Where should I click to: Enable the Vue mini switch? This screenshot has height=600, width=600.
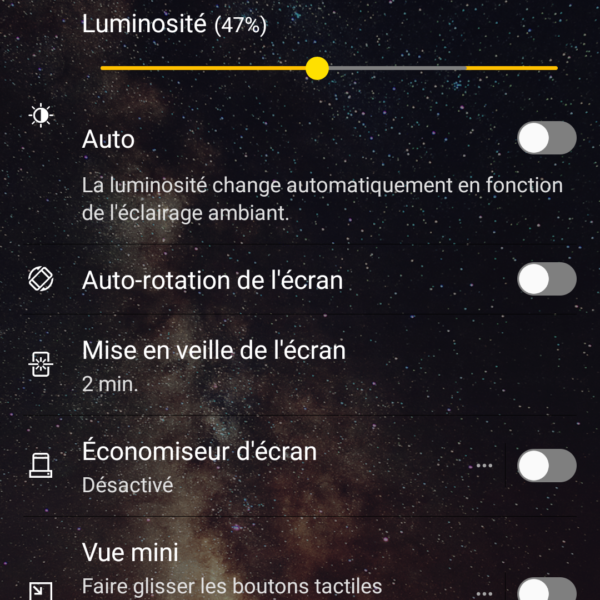click(x=546, y=589)
